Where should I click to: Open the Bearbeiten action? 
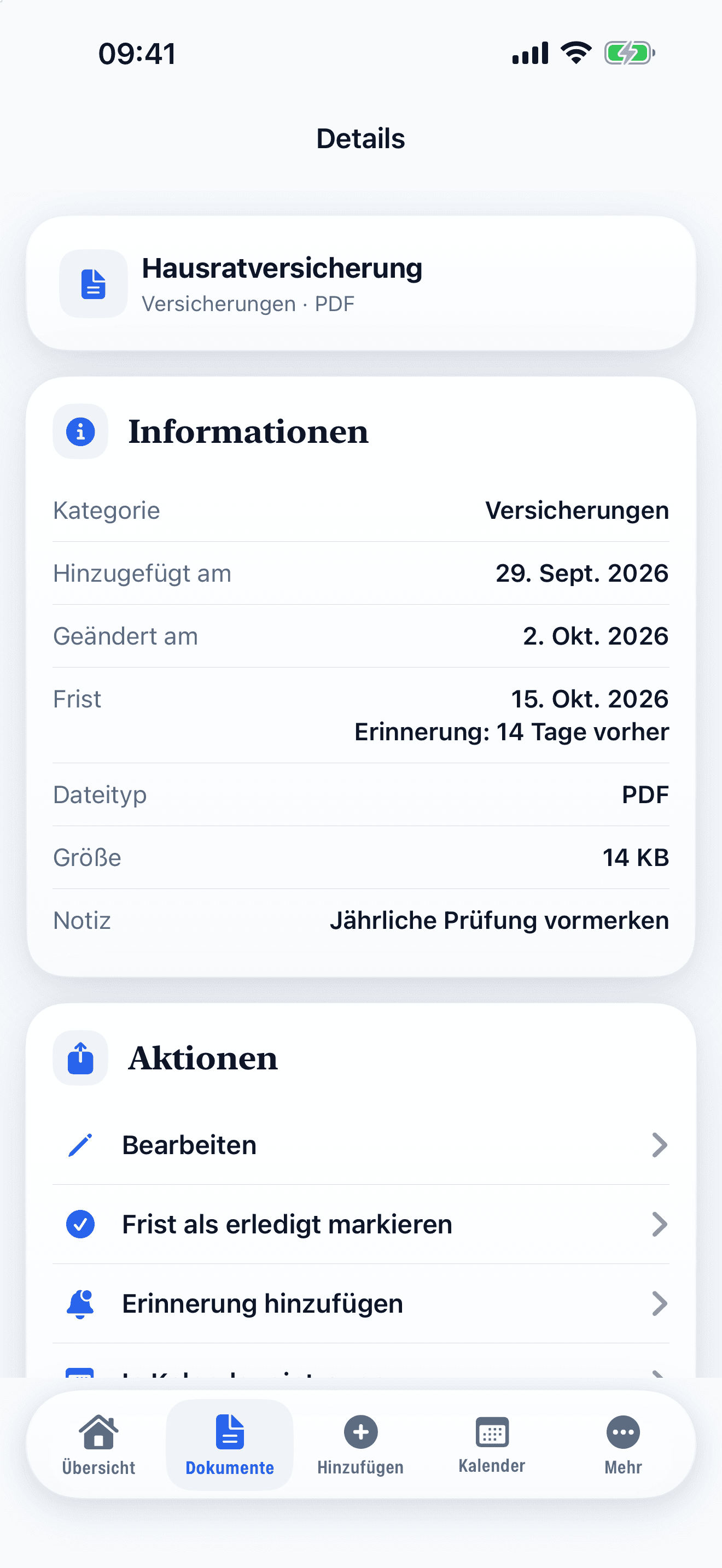tap(361, 1145)
